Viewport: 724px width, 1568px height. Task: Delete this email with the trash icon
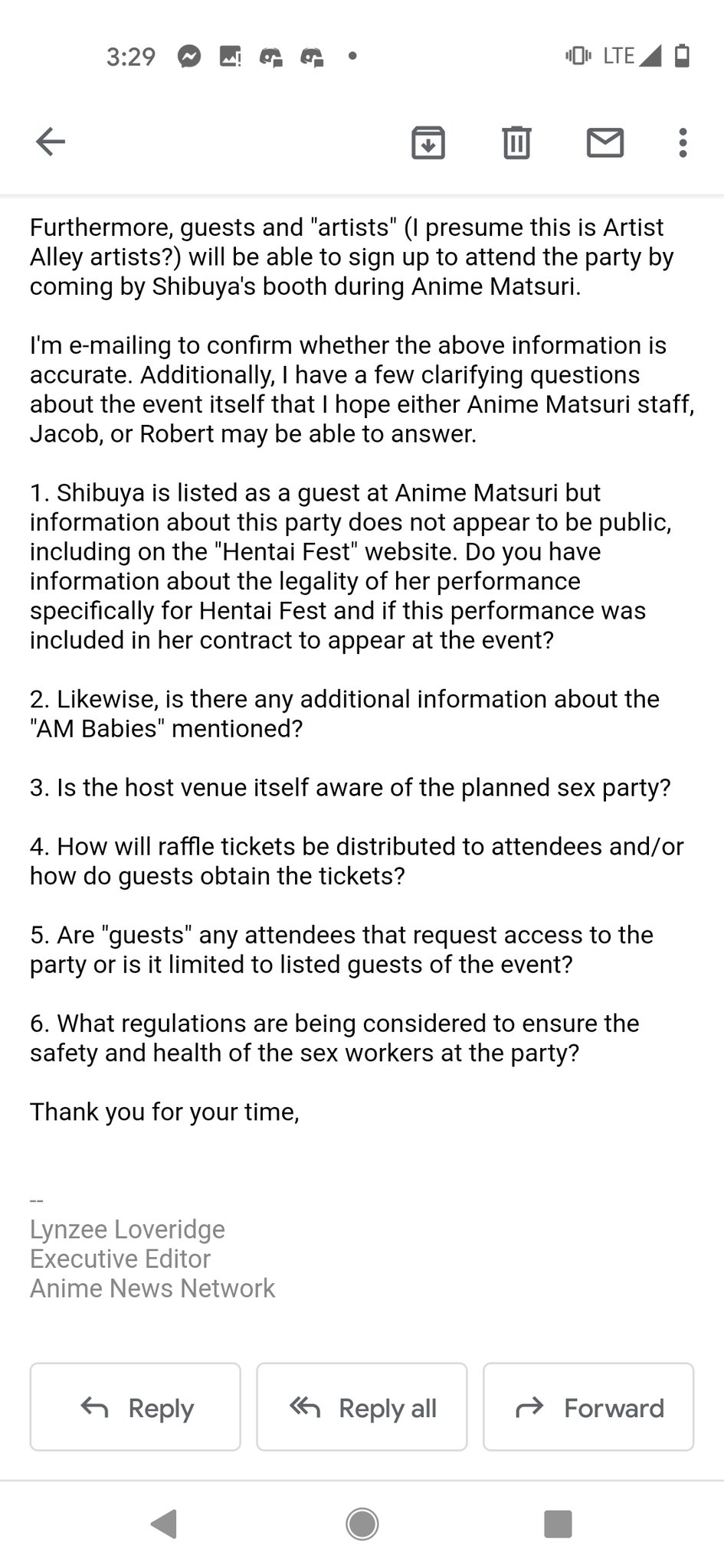click(x=516, y=142)
